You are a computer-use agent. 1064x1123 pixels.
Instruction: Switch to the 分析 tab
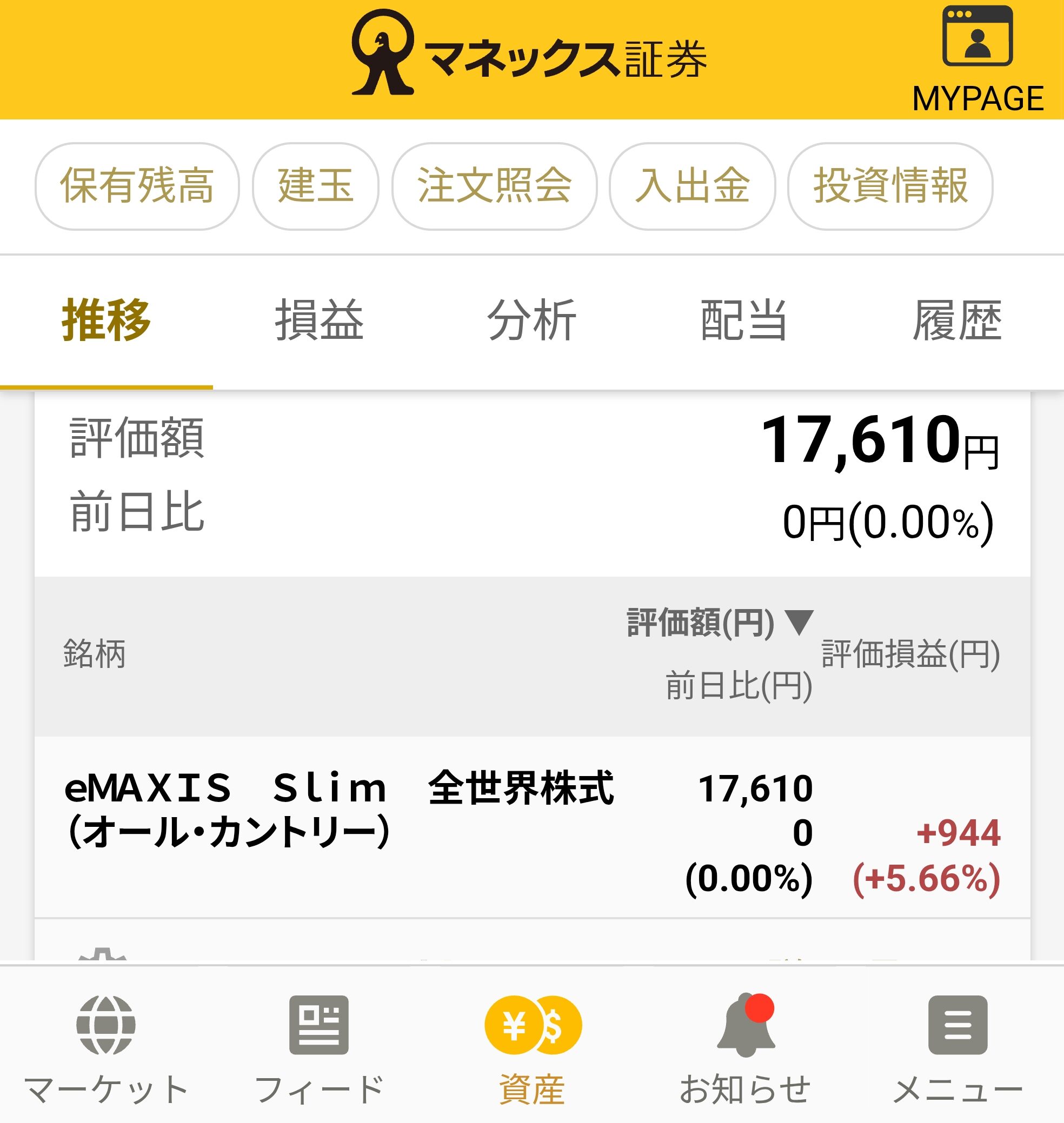pos(531,321)
